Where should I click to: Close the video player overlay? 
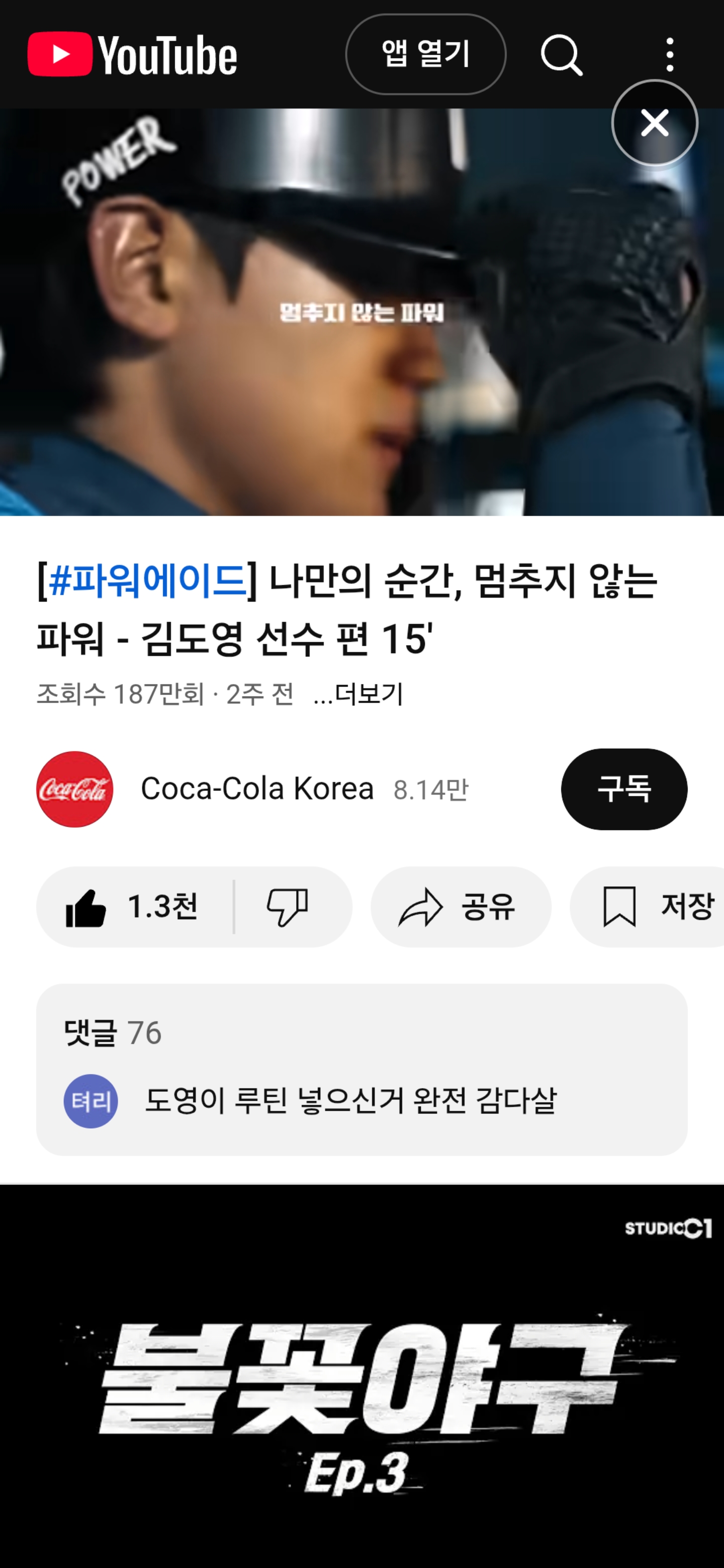(655, 123)
